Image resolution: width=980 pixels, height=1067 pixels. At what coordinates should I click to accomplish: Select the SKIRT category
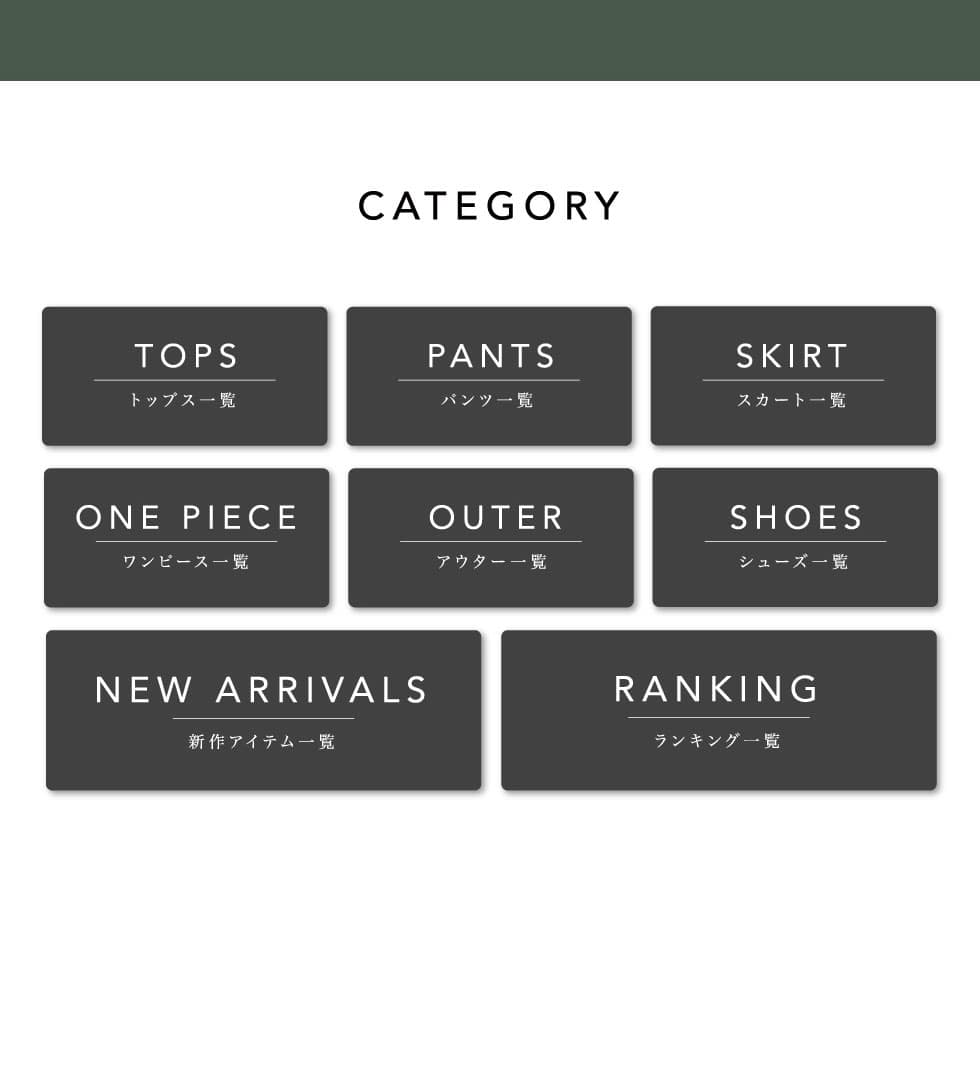(793, 376)
